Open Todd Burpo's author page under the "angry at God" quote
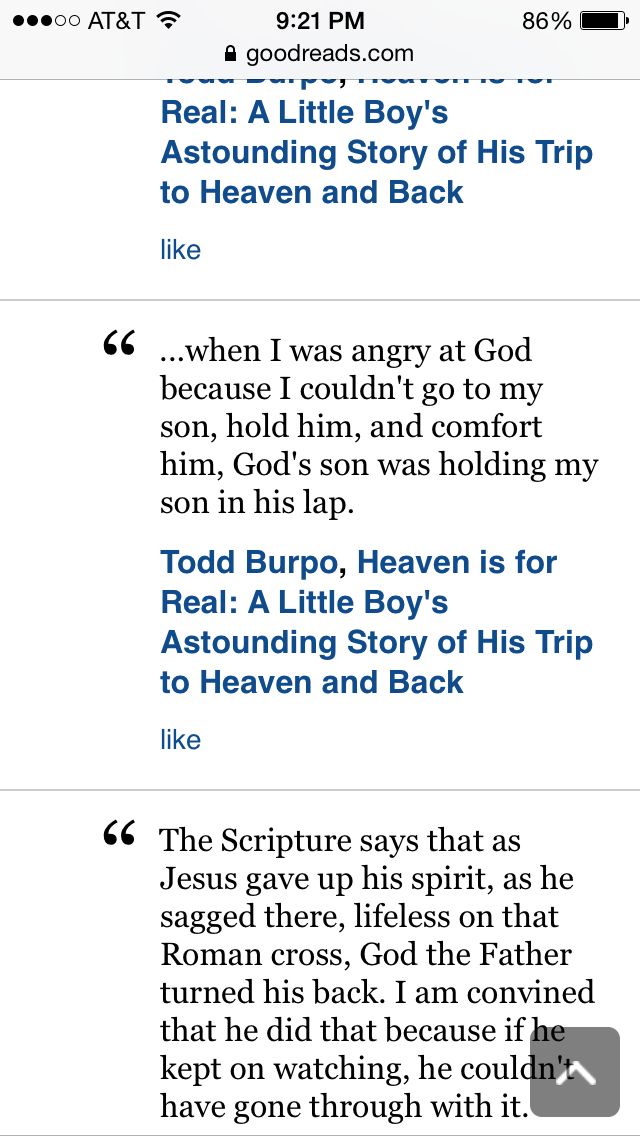 pos(249,563)
